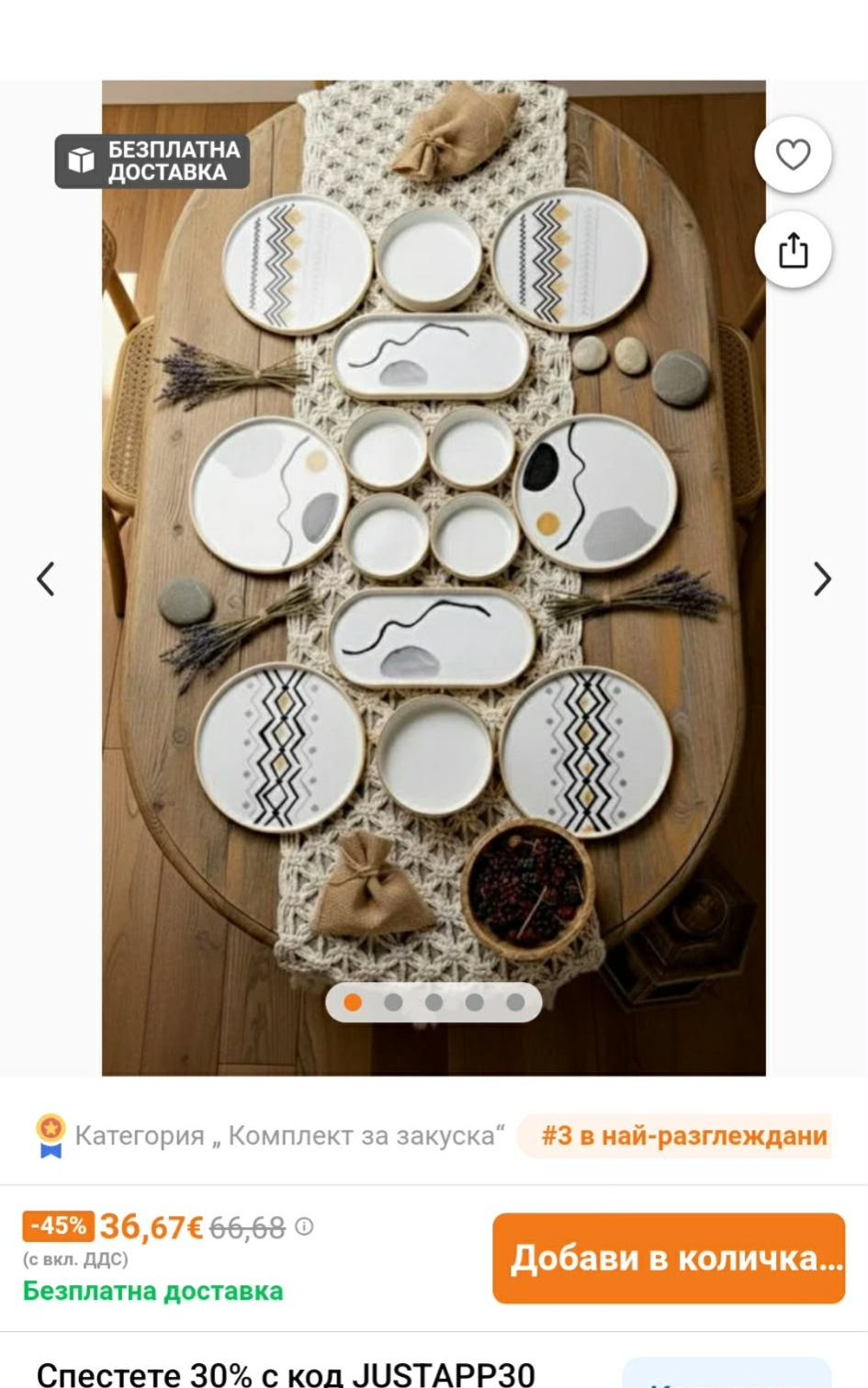Tap Добави в количка button
The width and height of the screenshot is (868, 1388).
[668, 1258]
